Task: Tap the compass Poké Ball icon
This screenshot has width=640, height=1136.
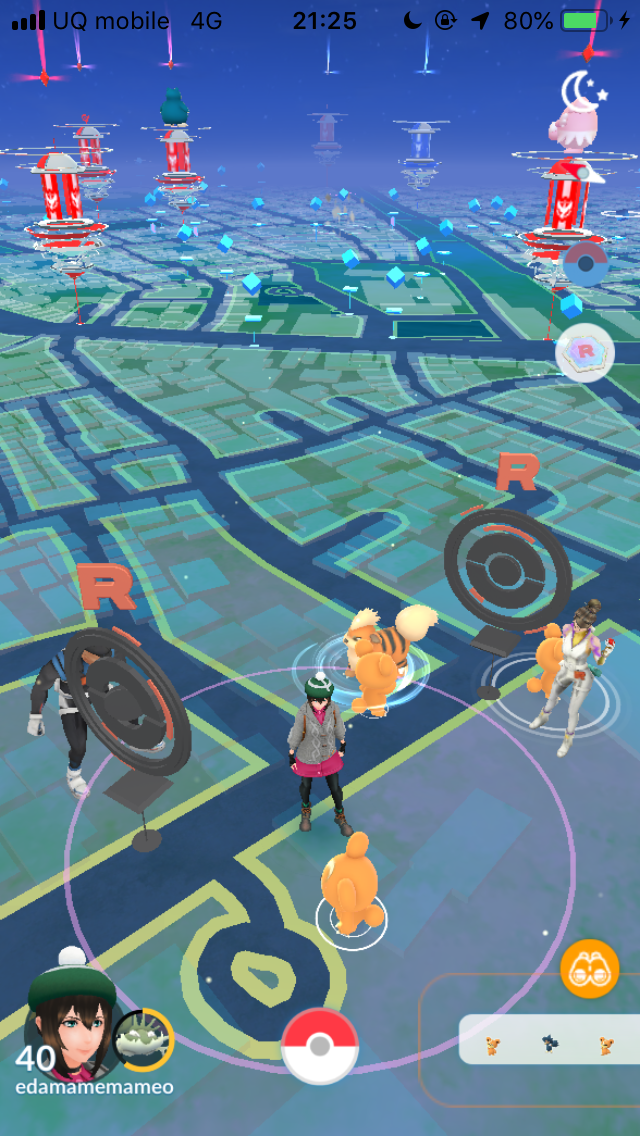Action: click(x=583, y=263)
